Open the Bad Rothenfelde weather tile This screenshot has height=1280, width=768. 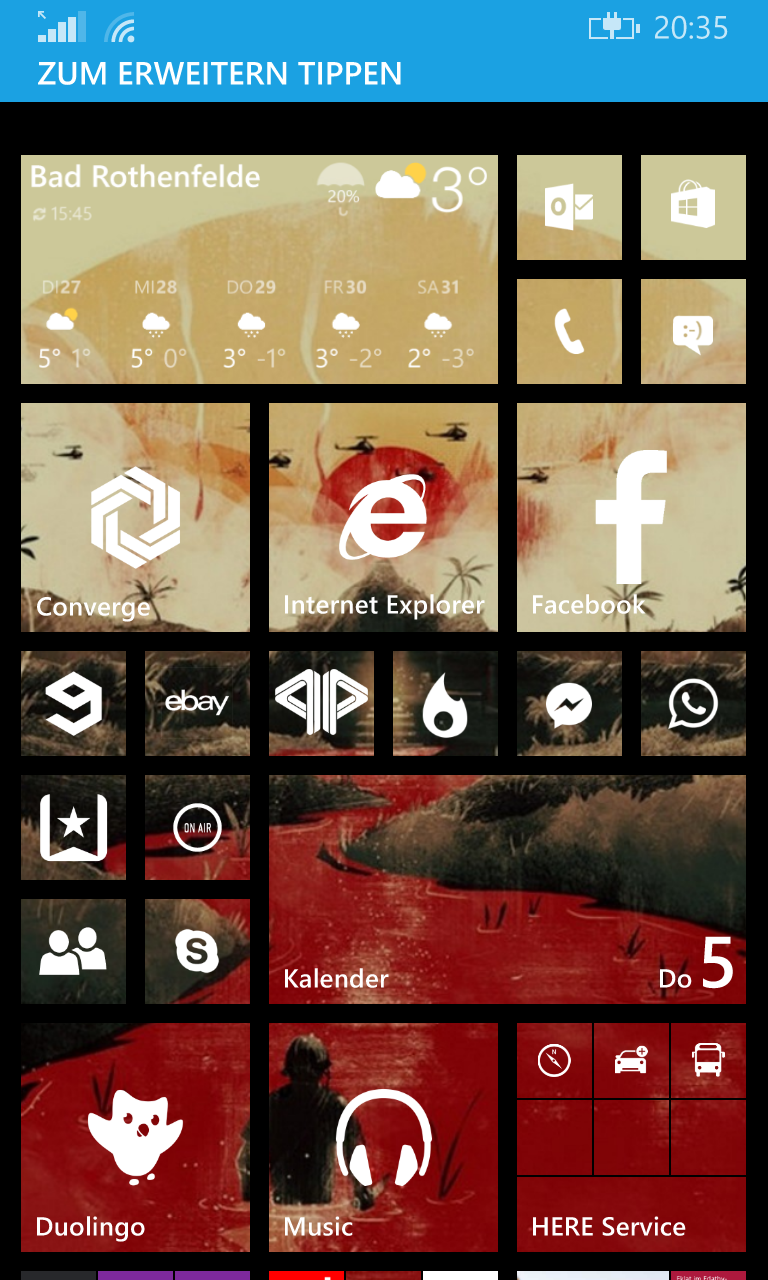point(259,269)
